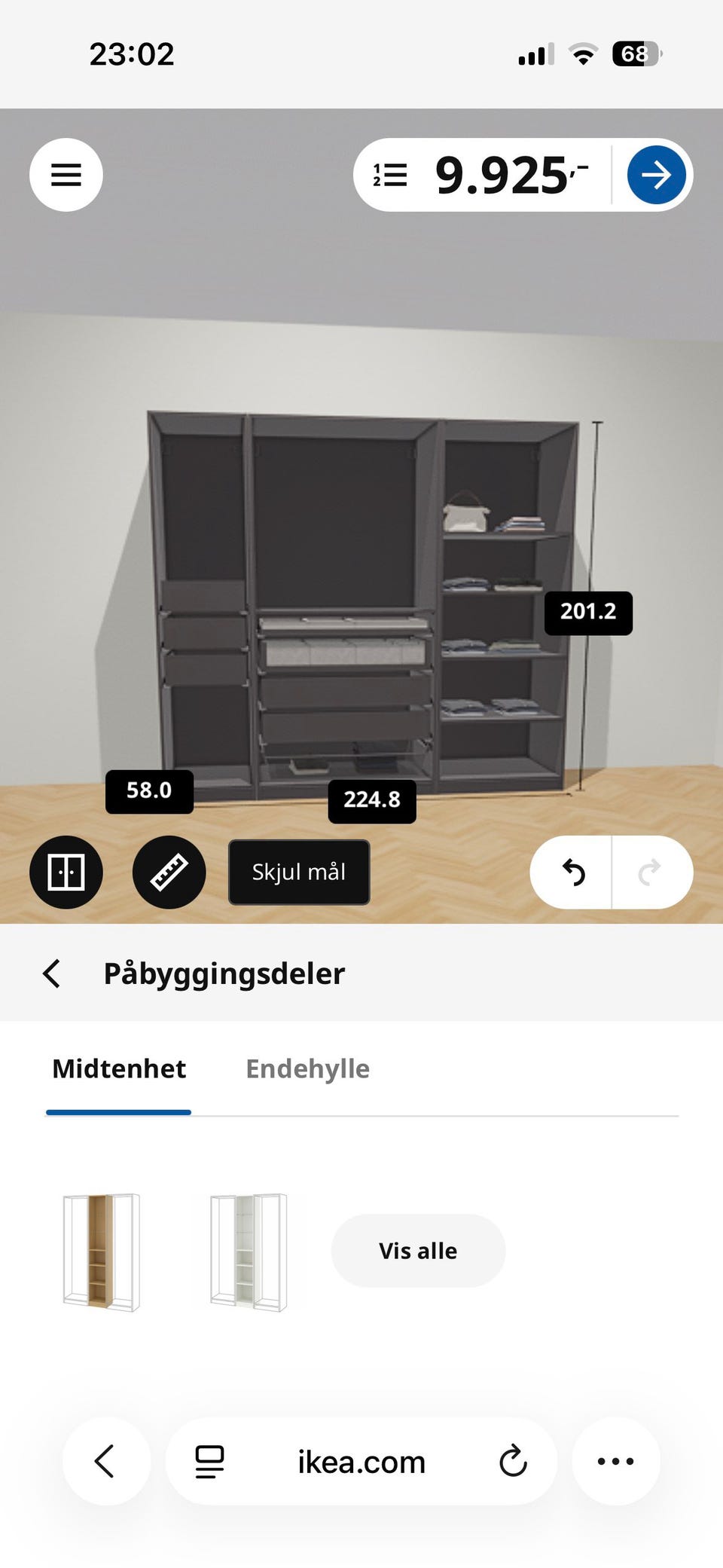The width and height of the screenshot is (723, 1568).
Task: Open the item list summary
Action: 389,174
